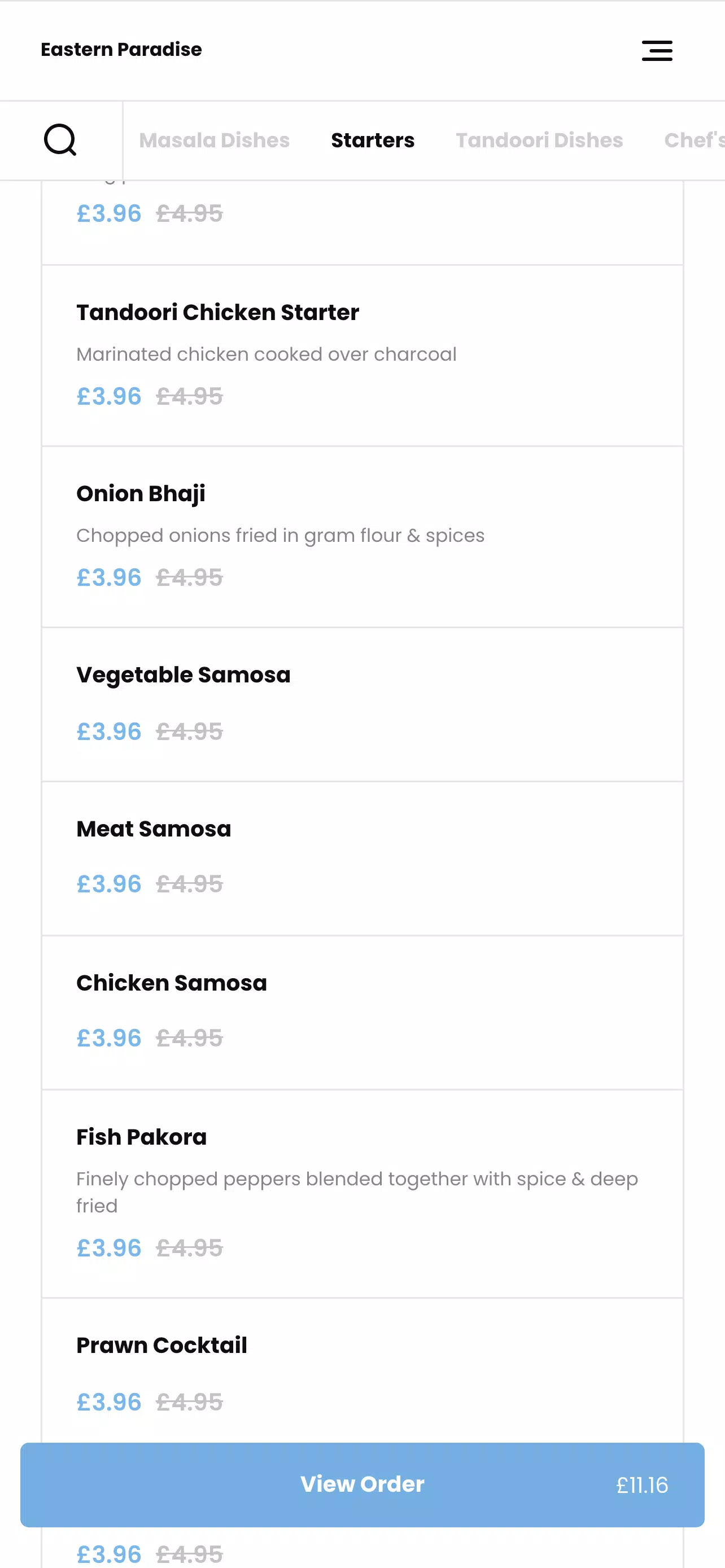
Task: Select the Fish Pakora item
Action: [x=362, y=1194]
